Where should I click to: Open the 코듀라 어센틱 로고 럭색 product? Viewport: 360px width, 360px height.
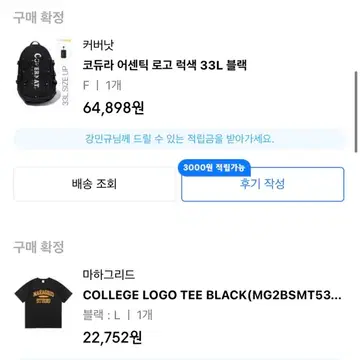click(x=165, y=65)
